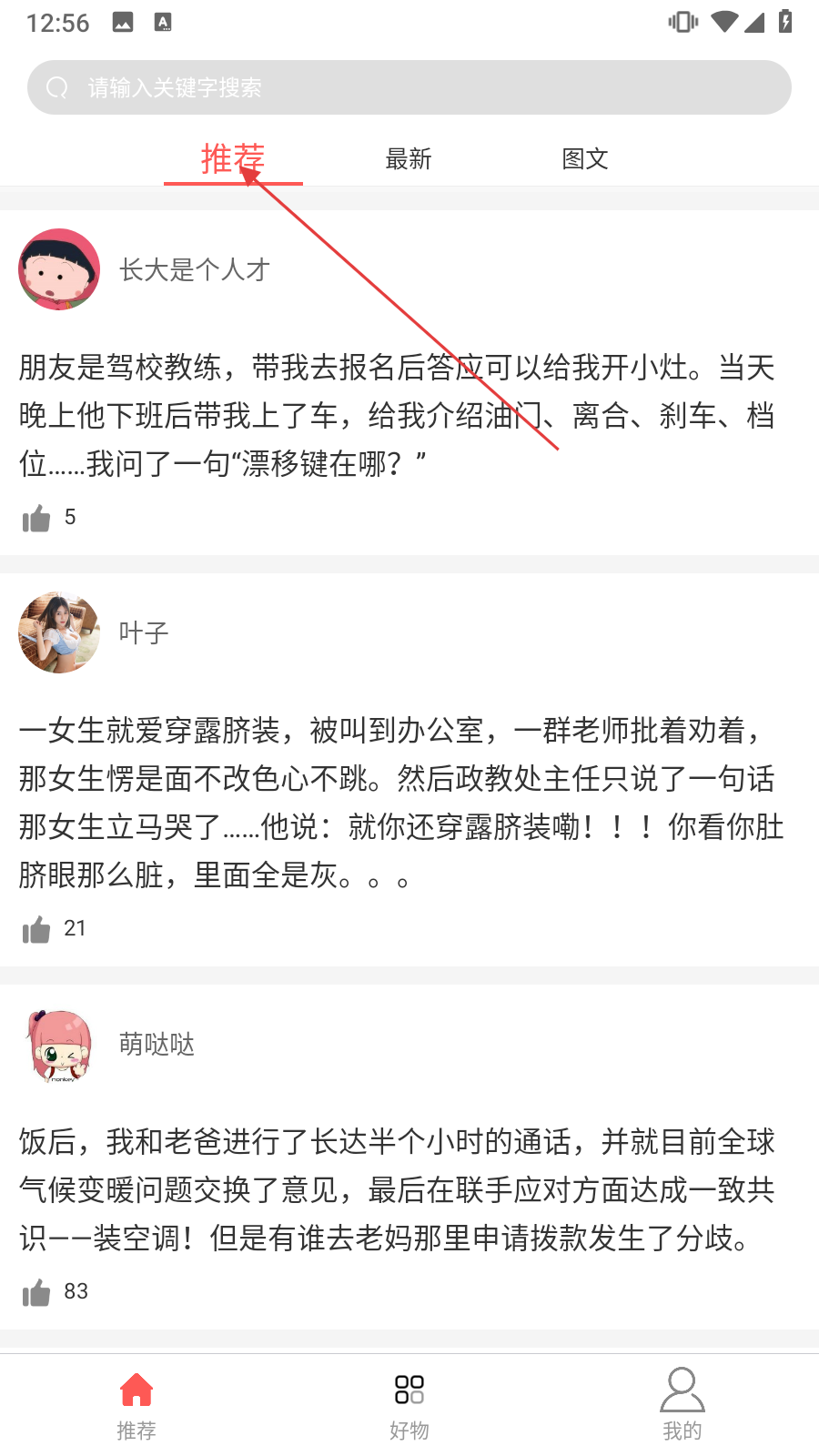Open 叶子's avatar profile
The height and width of the screenshot is (1456, 819).
[59, 632]
